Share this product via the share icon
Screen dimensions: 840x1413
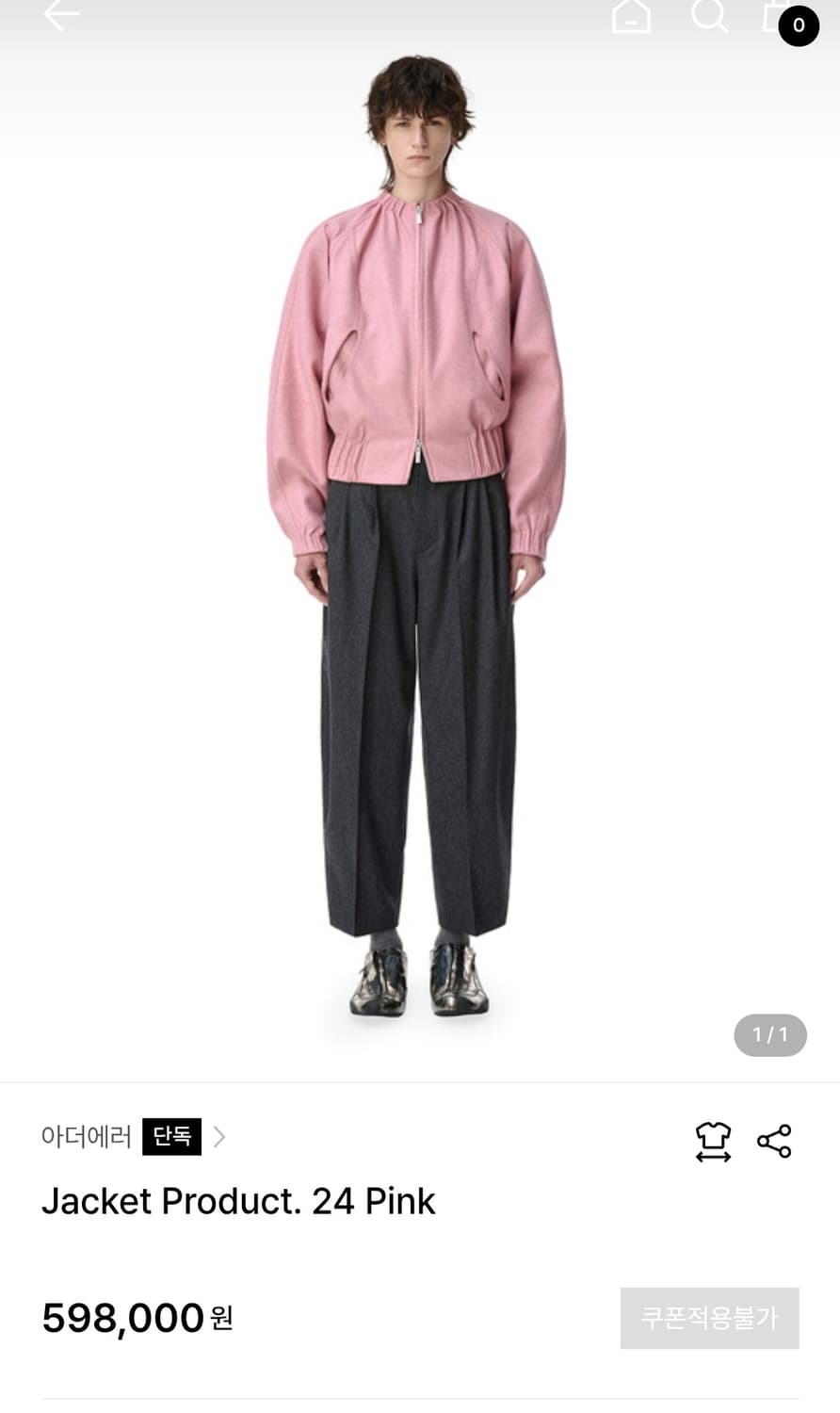(774, 1138)
